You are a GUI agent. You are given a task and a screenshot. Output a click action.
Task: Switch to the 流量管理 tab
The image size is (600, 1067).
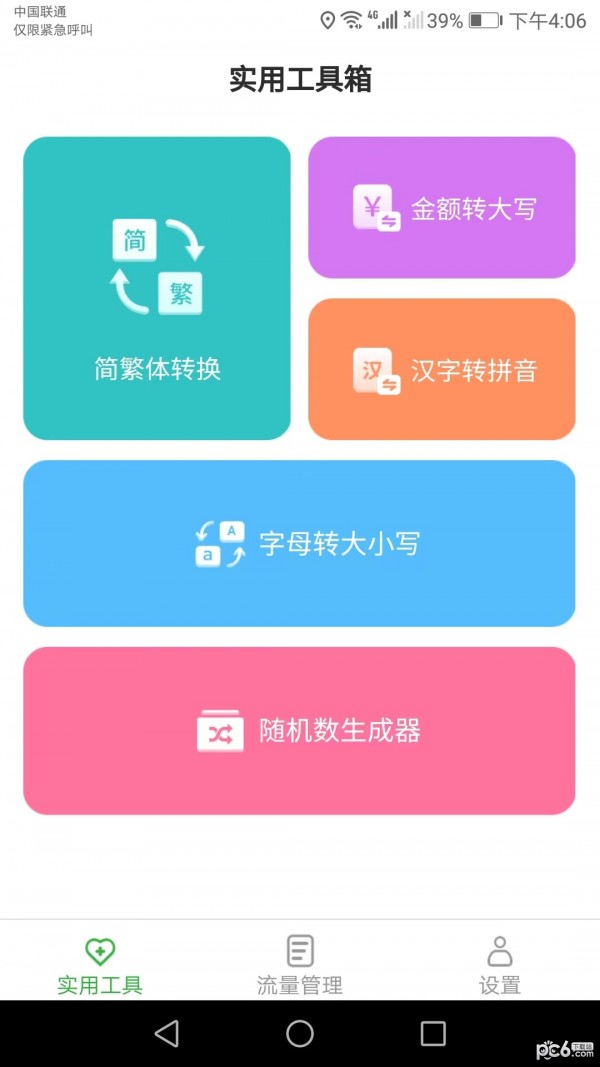tap(299, 963)
